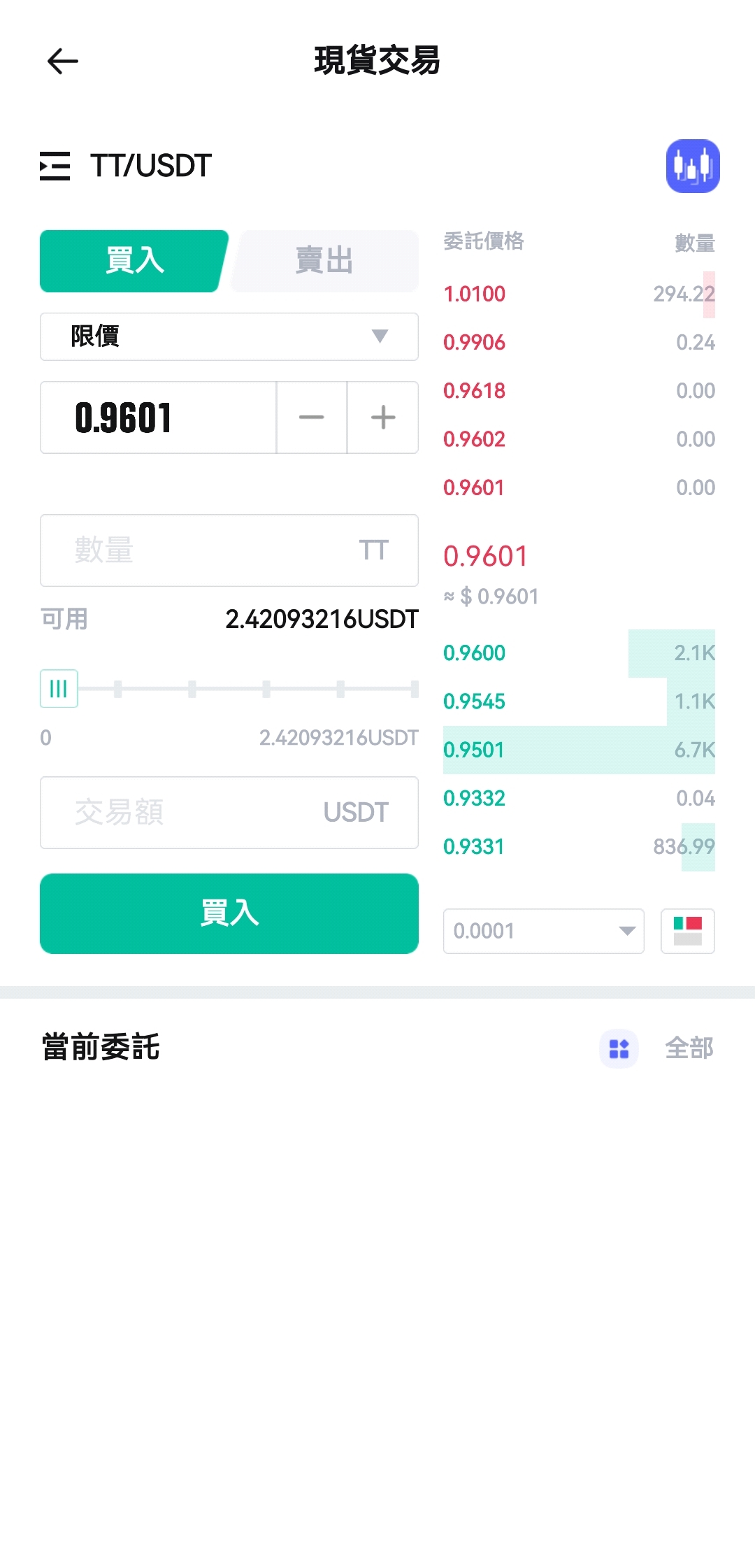Expand the 限價 order type dropdown
755x1568 pixels.
(x=229, y=336)
